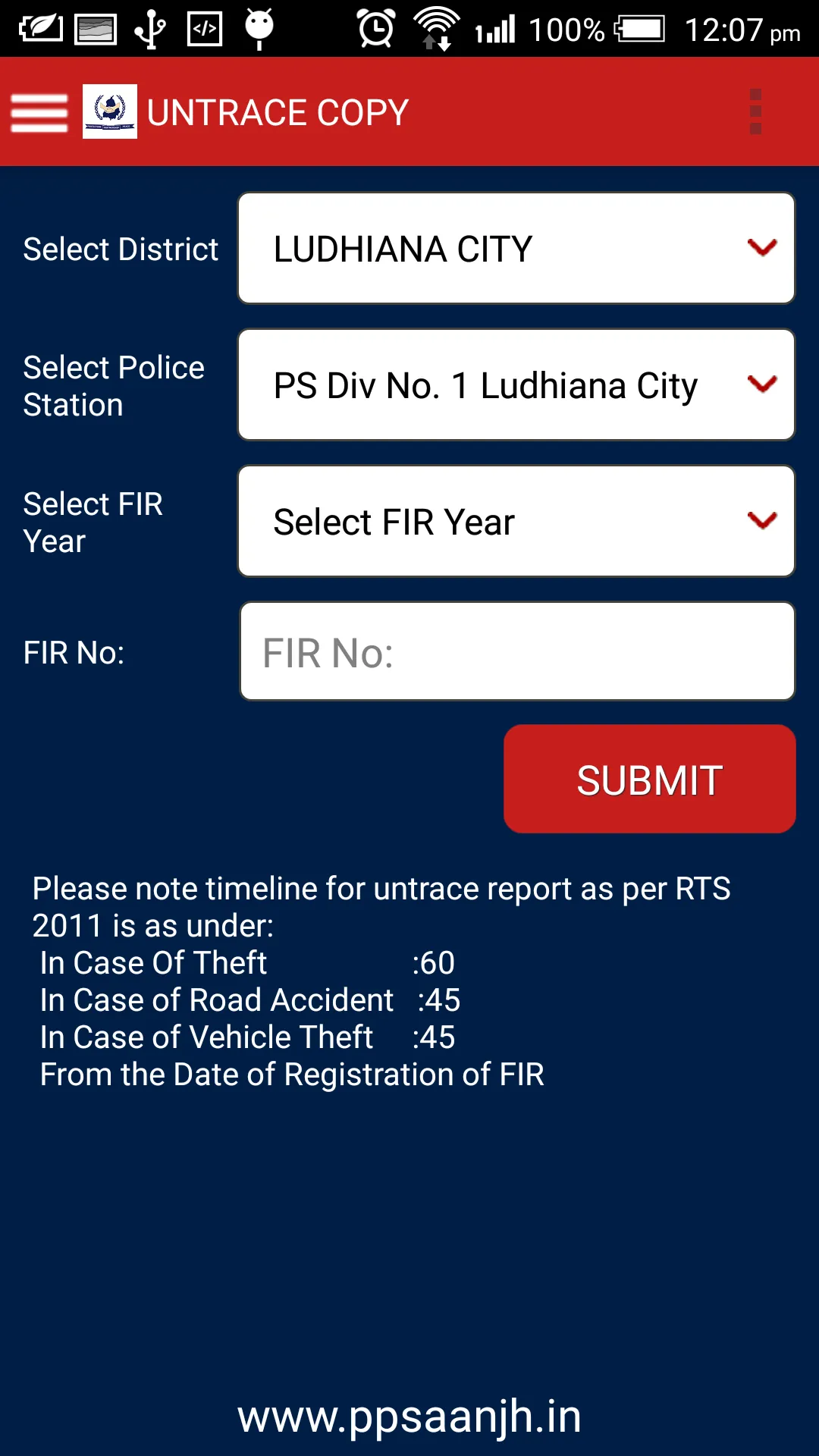819x1456 pixels.
Task: Expand the Select District dropdown
Action: click(x=516, y=248)
